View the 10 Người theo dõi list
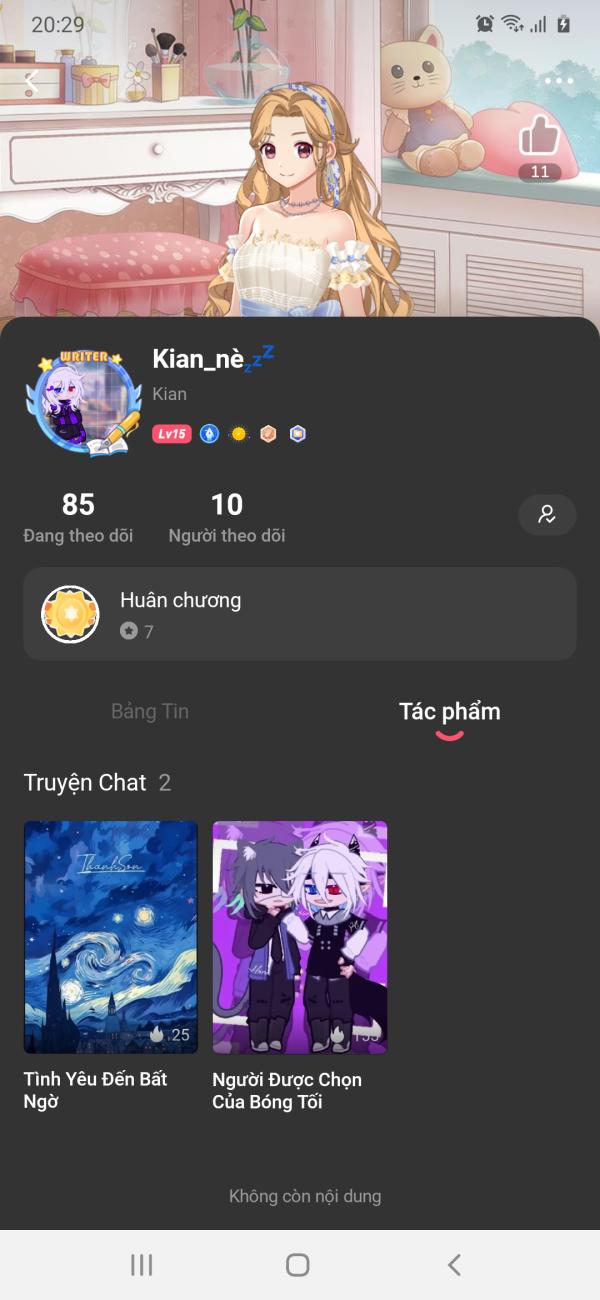This screenshot has height=1300, width=600. pos(227,517)
